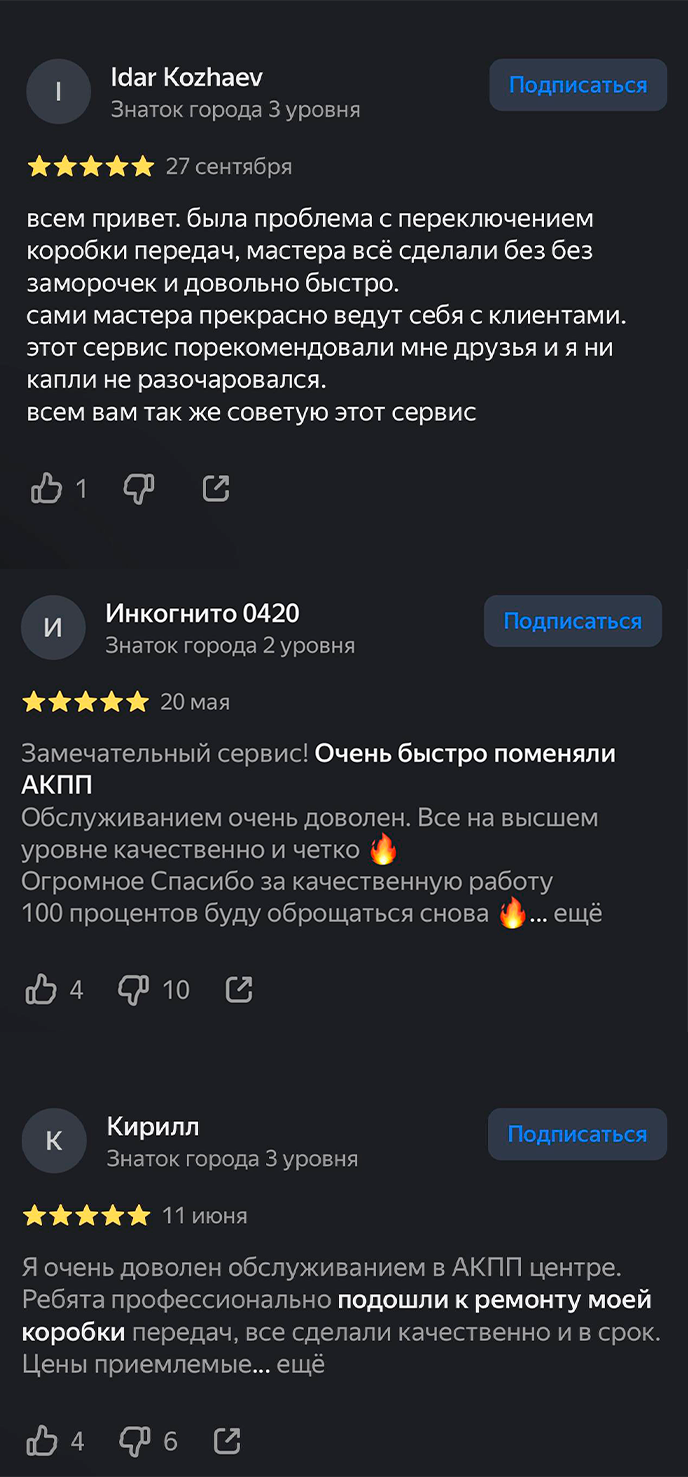Subscribe to Кирилл

[577, 1134]
